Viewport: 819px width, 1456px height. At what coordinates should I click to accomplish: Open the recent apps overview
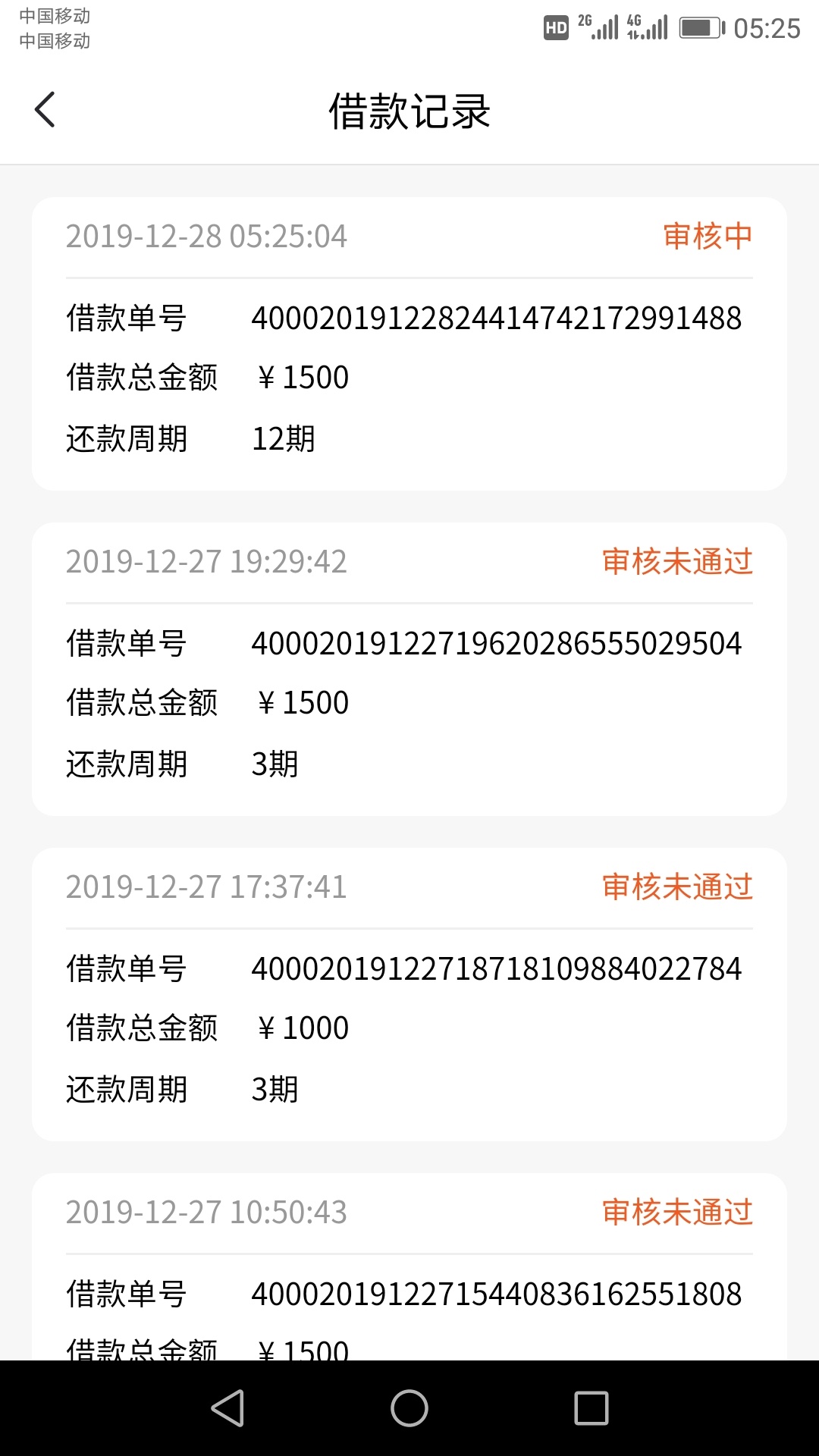(x=591, y=1408)
